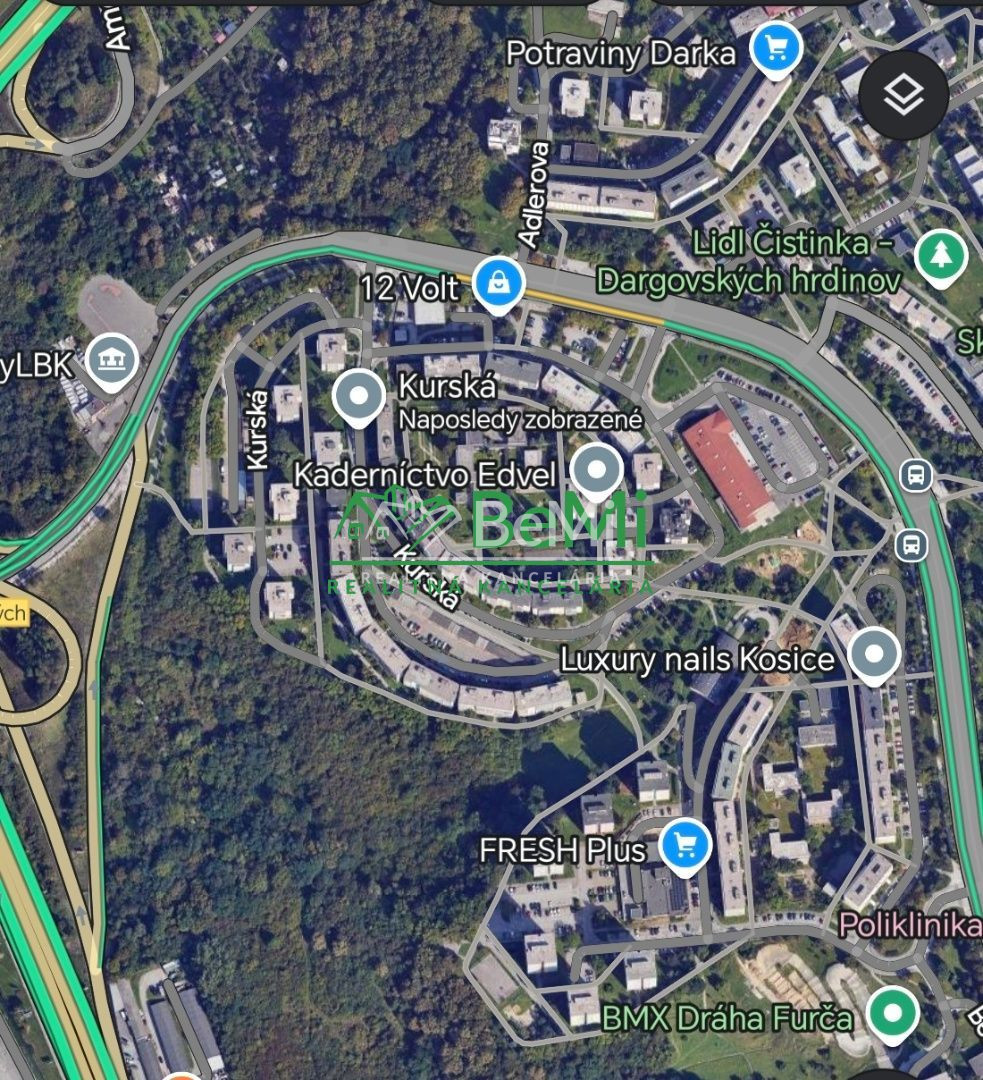Image resolution: width=983 pixels, height=1080 pixels.
Task: Open the Kaderníctvo Edvel pin
Action: tap(596, 469)
